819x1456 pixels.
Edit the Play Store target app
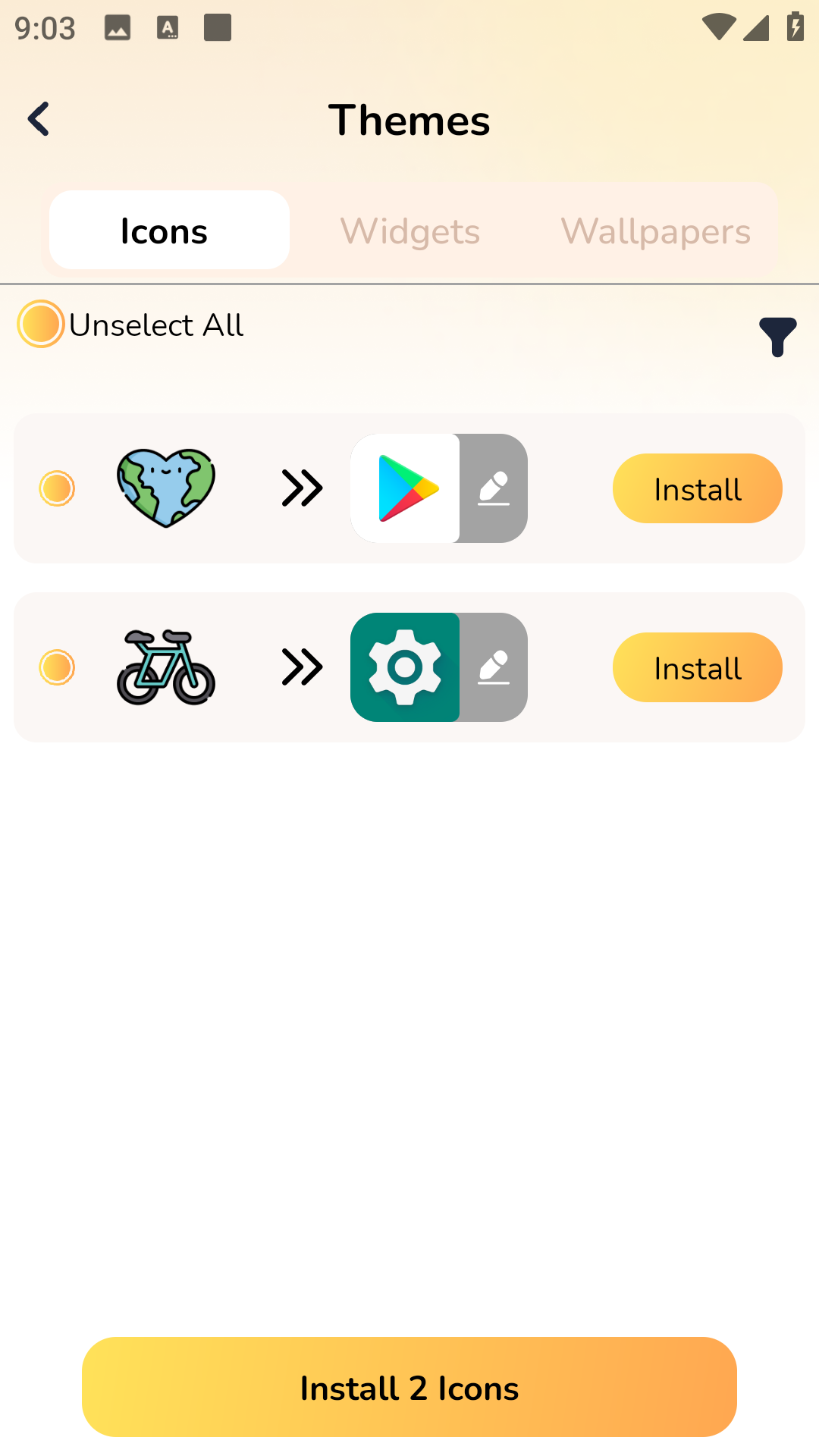click(493, 488)
